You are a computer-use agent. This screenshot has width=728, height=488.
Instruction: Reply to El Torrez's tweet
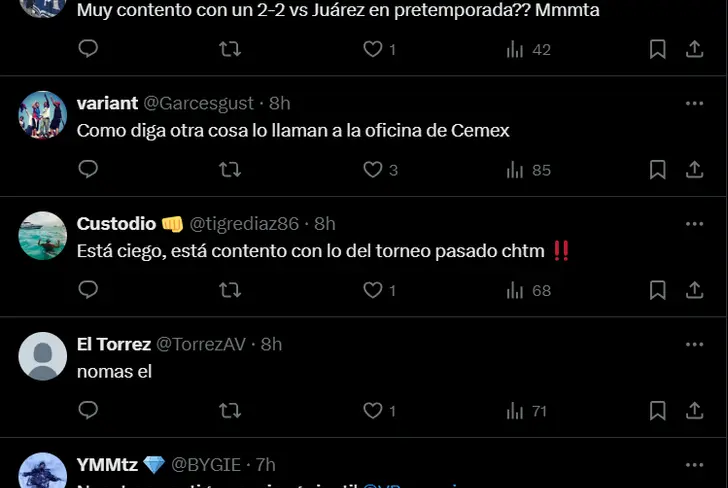coord(88,410)
